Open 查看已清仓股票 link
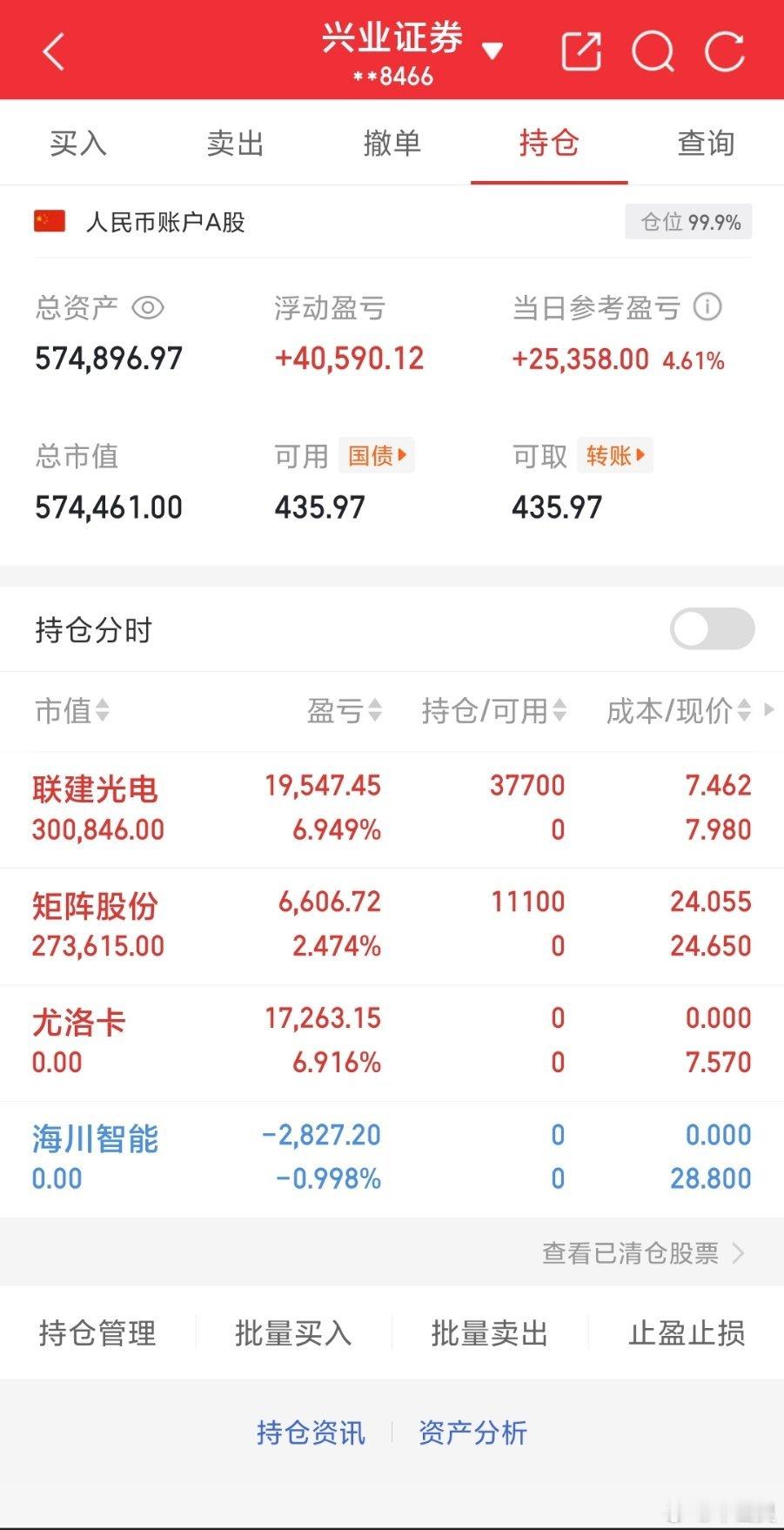The width and height of the screenshot is (784, 1530). click(x=632, y=1252)
